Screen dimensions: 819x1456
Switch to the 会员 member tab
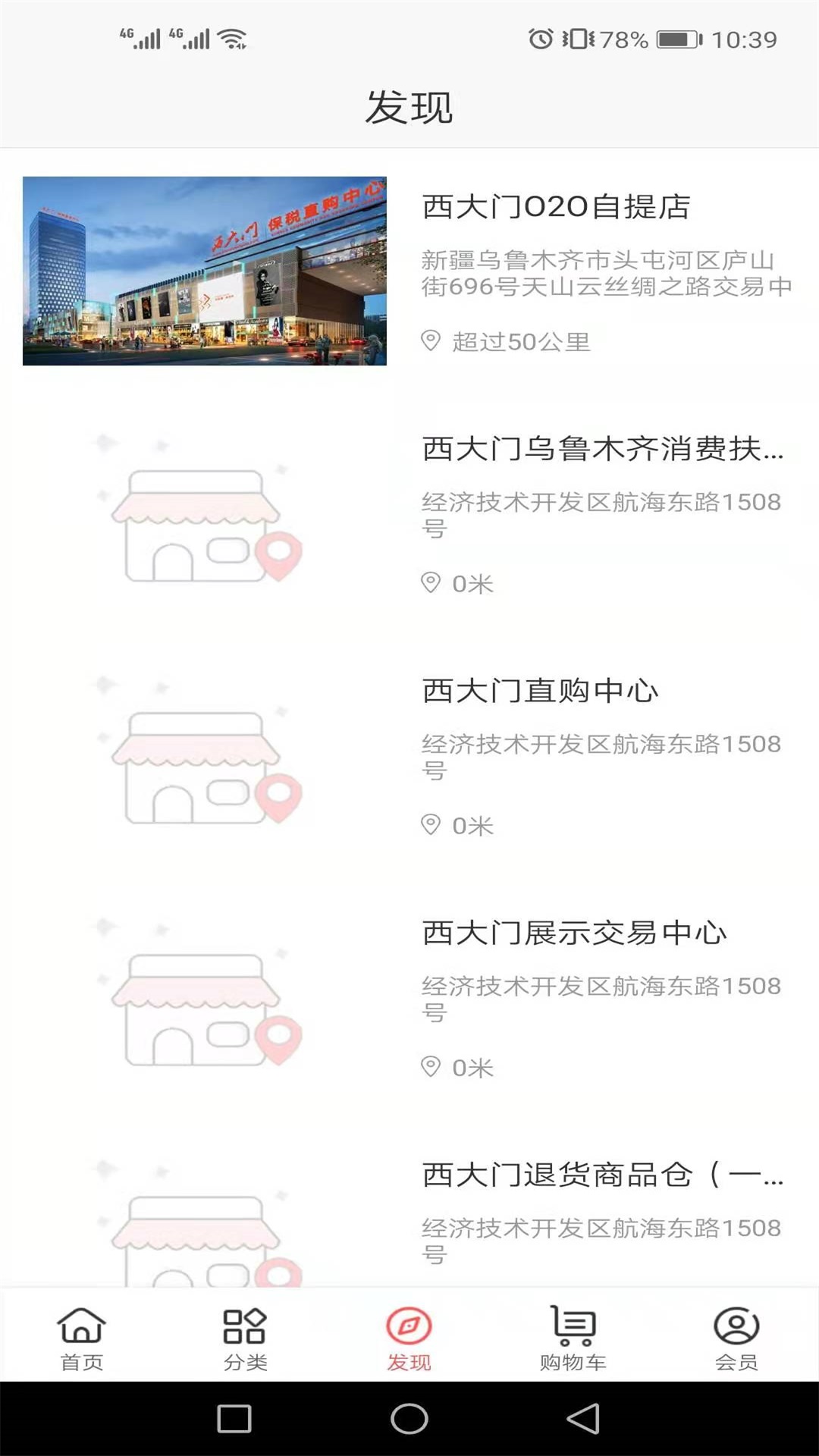click(x=736, y=1338)
